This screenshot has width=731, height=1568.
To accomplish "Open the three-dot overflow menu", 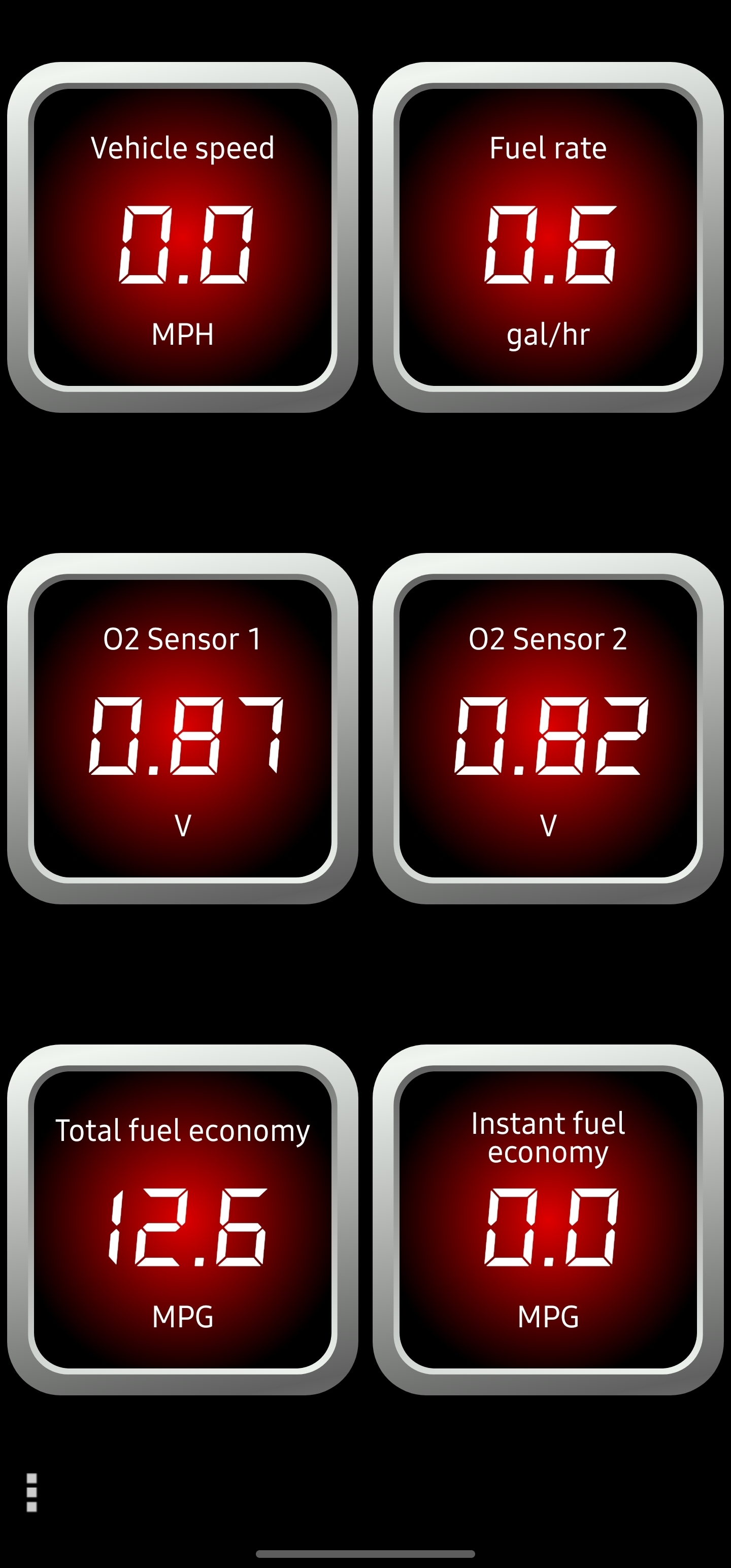I will (31, 1492).
